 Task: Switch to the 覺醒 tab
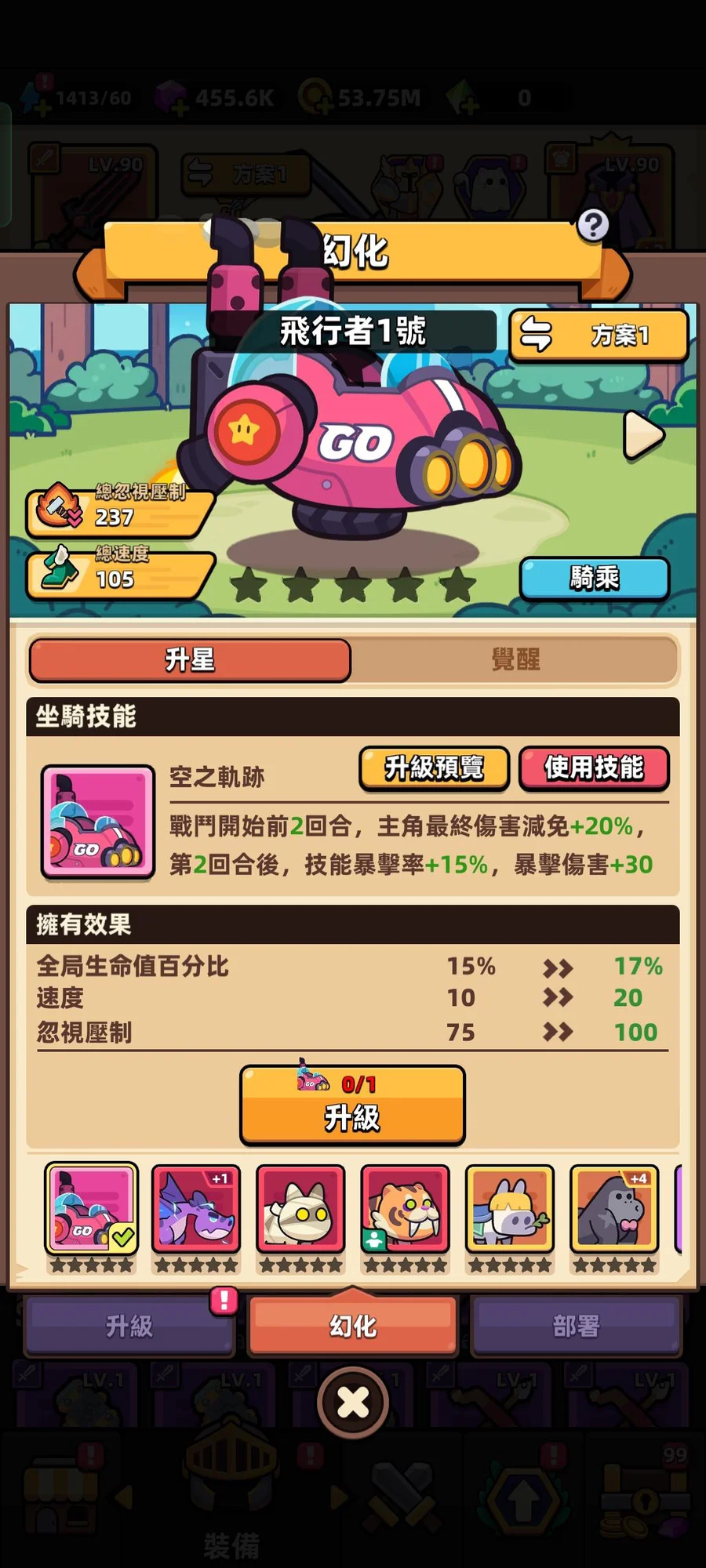[x=515, y=659]
